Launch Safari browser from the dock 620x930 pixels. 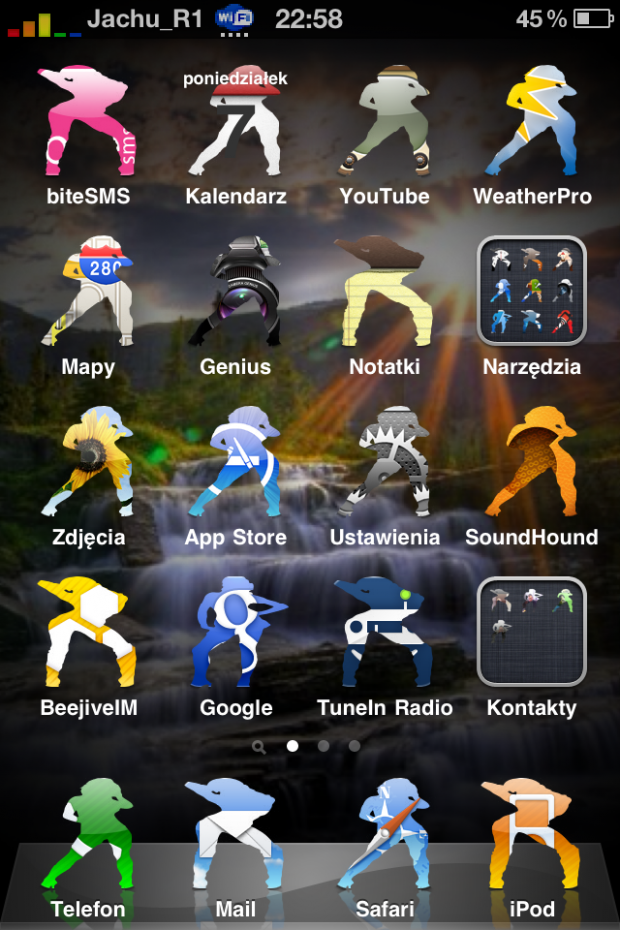coord(385,835)
